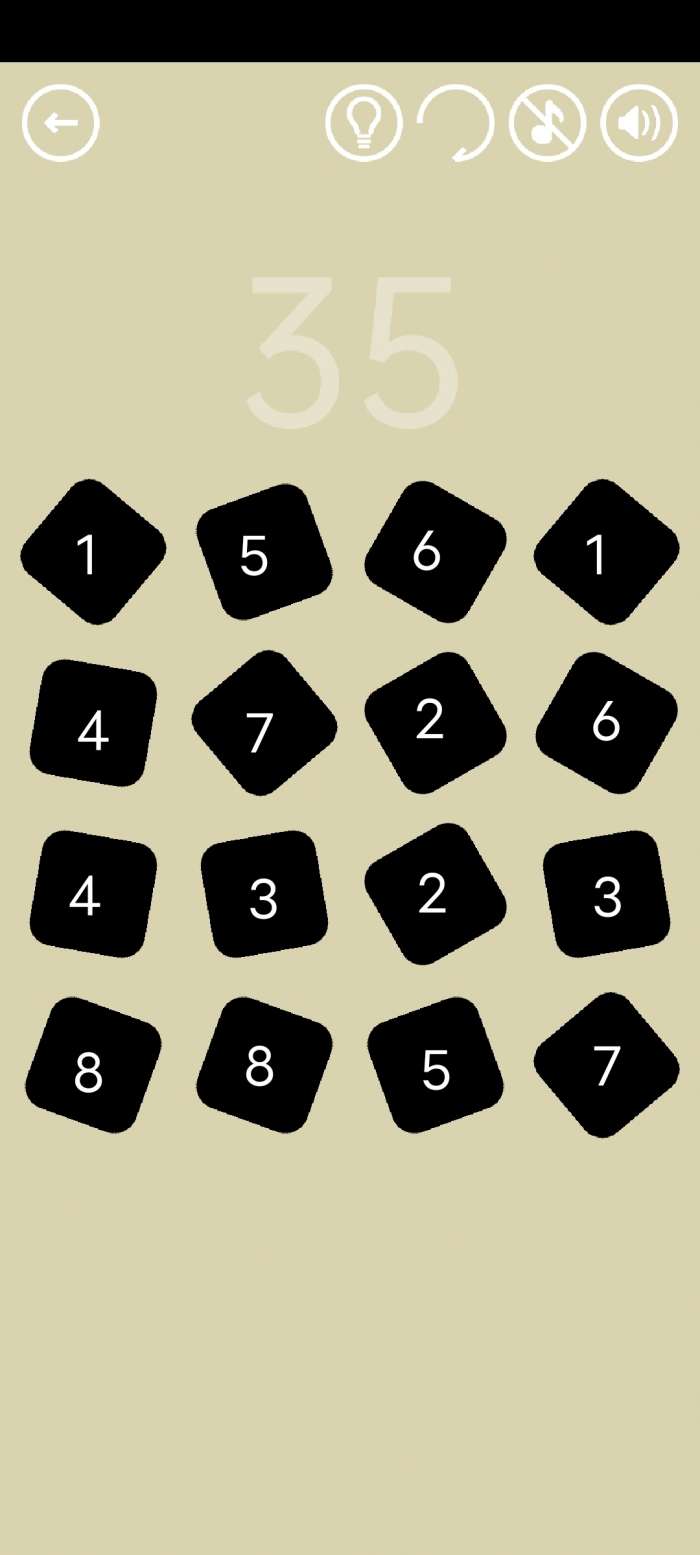This screenshot has width=700, height=1555.
Task: Select the 7 tile between tiles 4 and 2
Action: [264, 723]
